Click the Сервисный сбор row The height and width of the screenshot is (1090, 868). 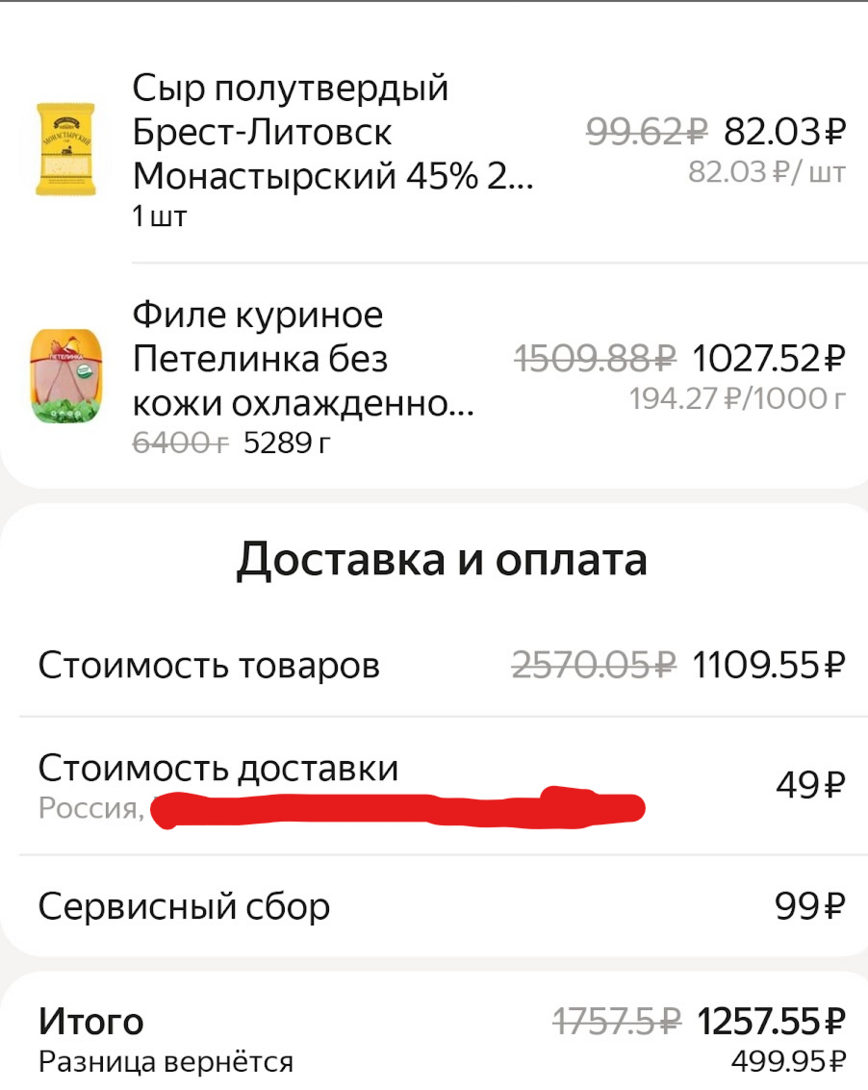183,907
